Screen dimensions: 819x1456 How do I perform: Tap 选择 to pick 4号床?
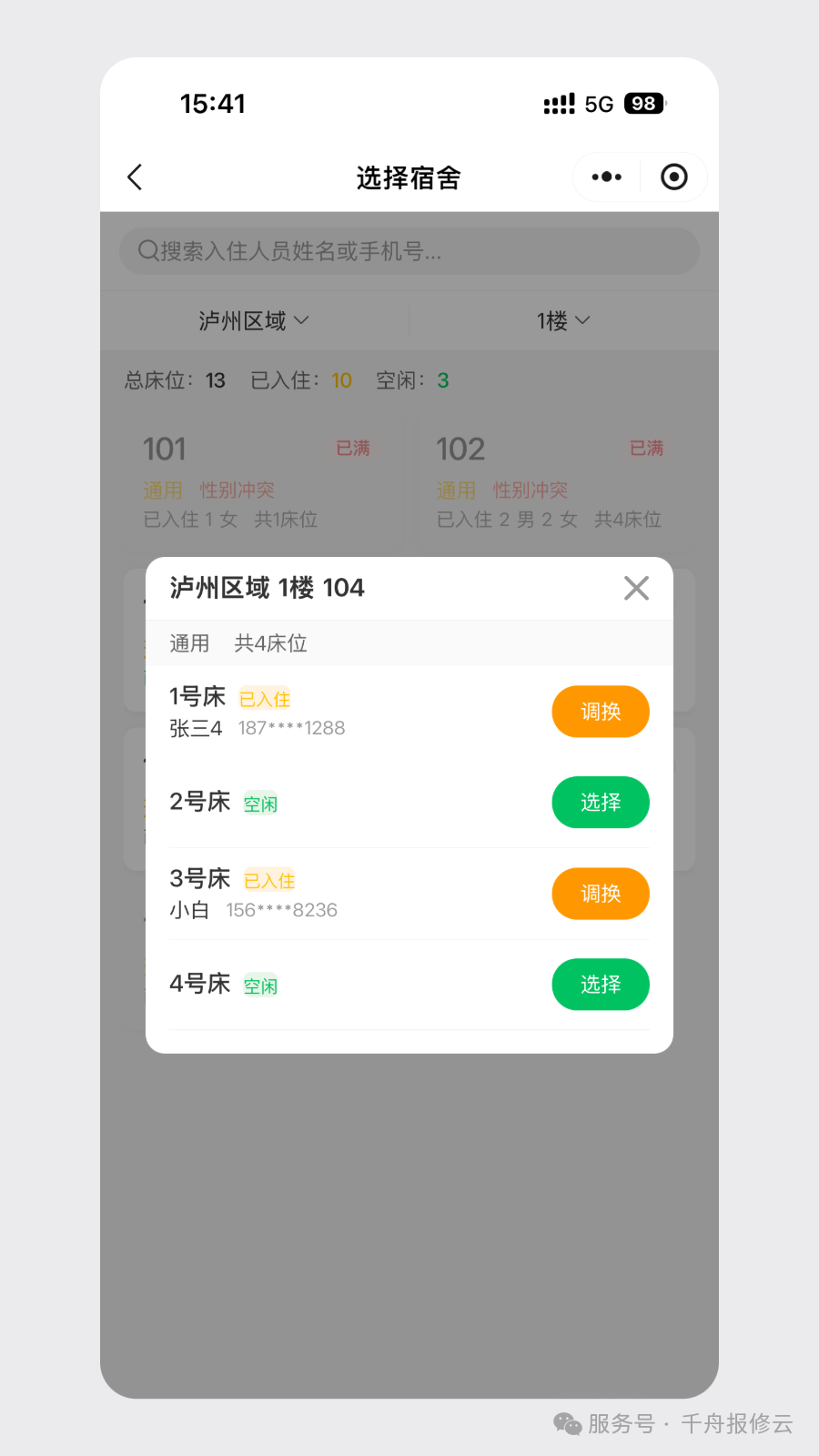[600, 985]
